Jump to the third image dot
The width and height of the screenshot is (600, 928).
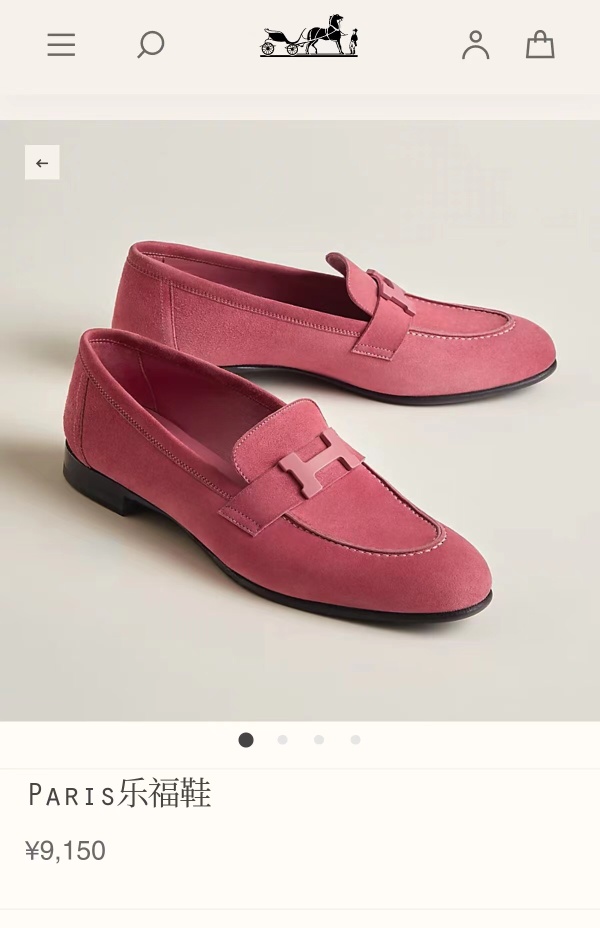(x=319, y=740)
